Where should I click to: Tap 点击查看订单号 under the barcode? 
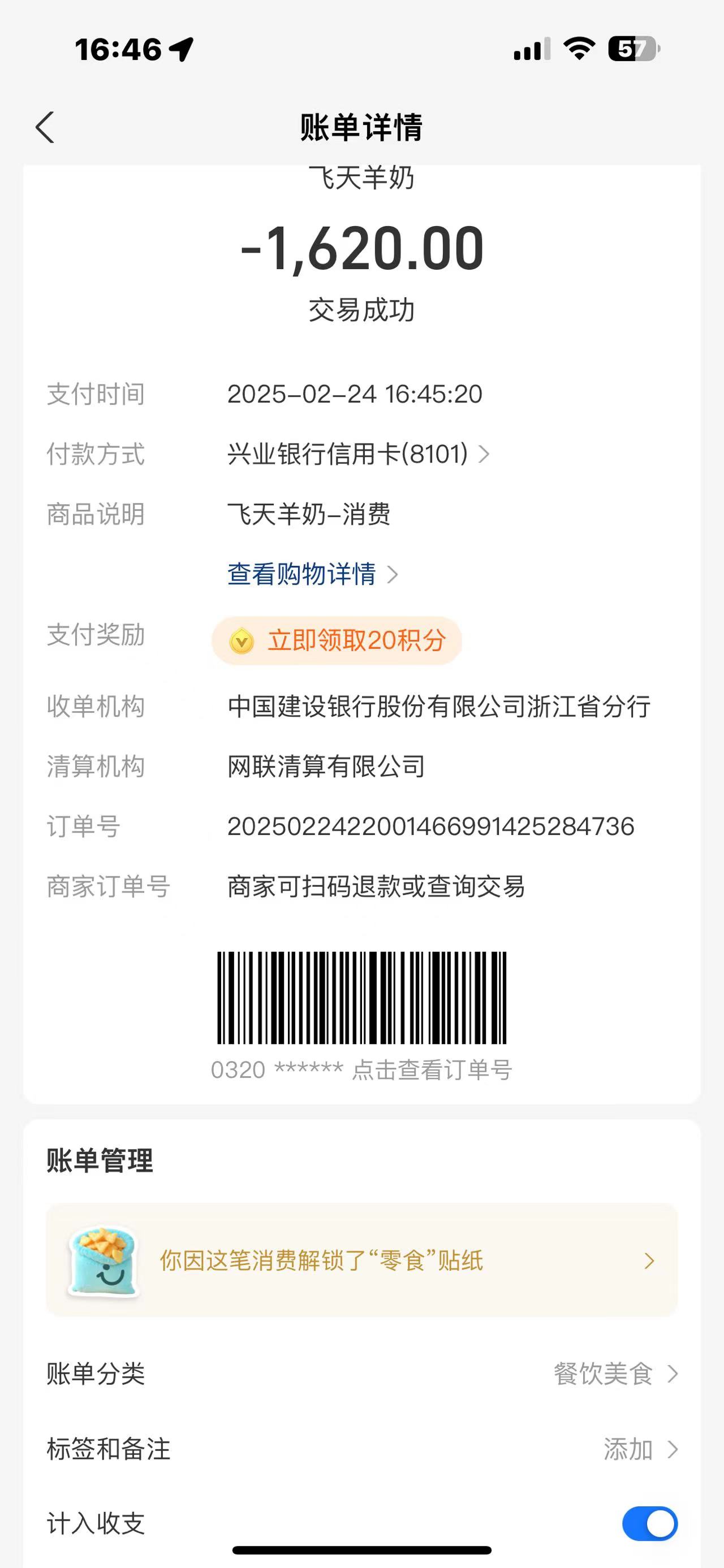click(431, 1069)
